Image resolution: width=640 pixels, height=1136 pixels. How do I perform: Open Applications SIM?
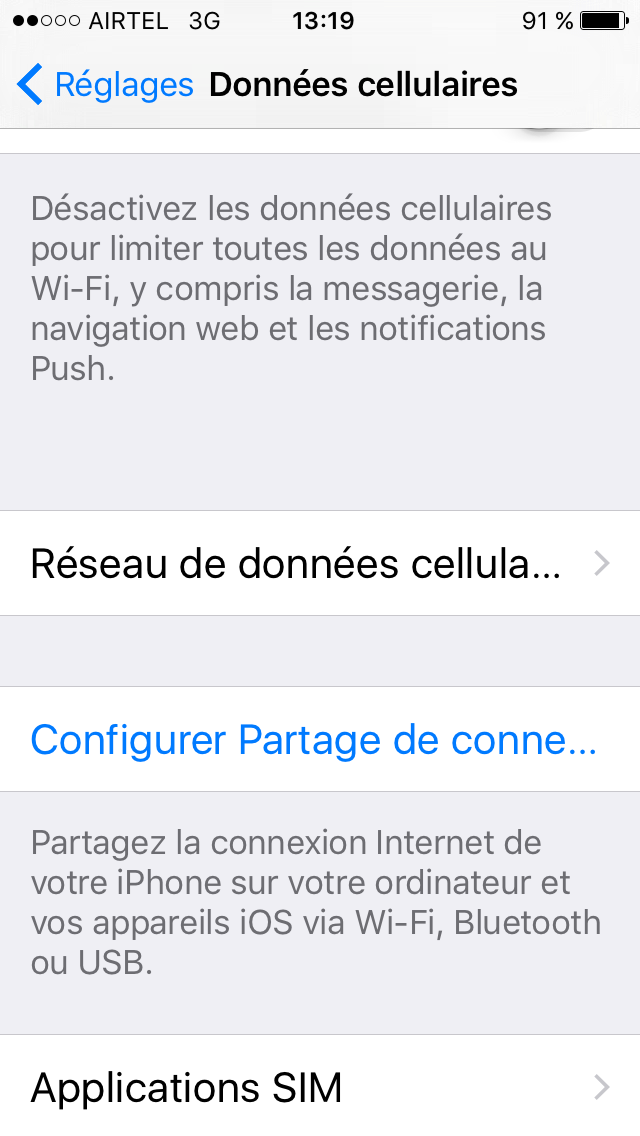click(x=320, y=1086)
